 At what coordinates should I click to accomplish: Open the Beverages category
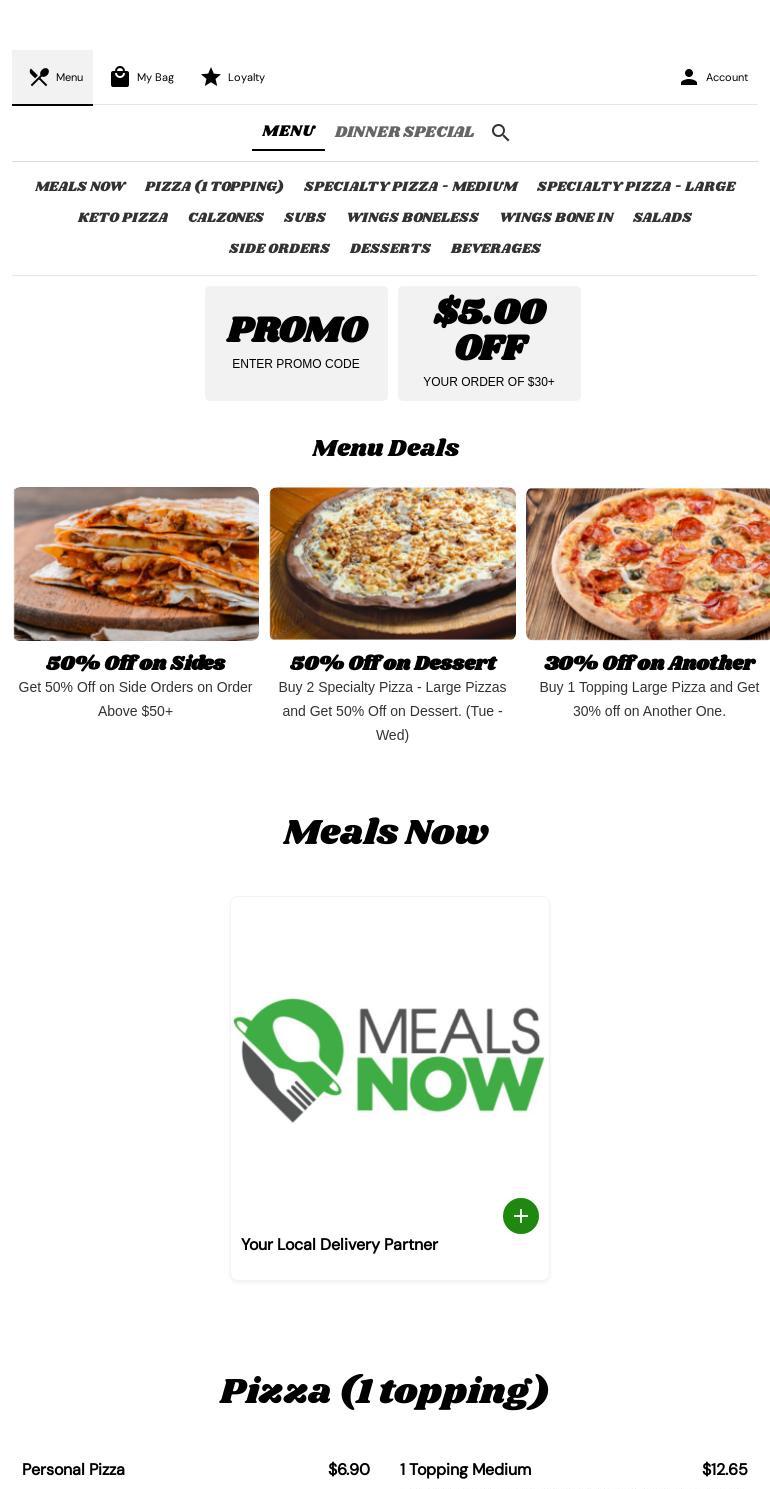[x=495, y=249]
